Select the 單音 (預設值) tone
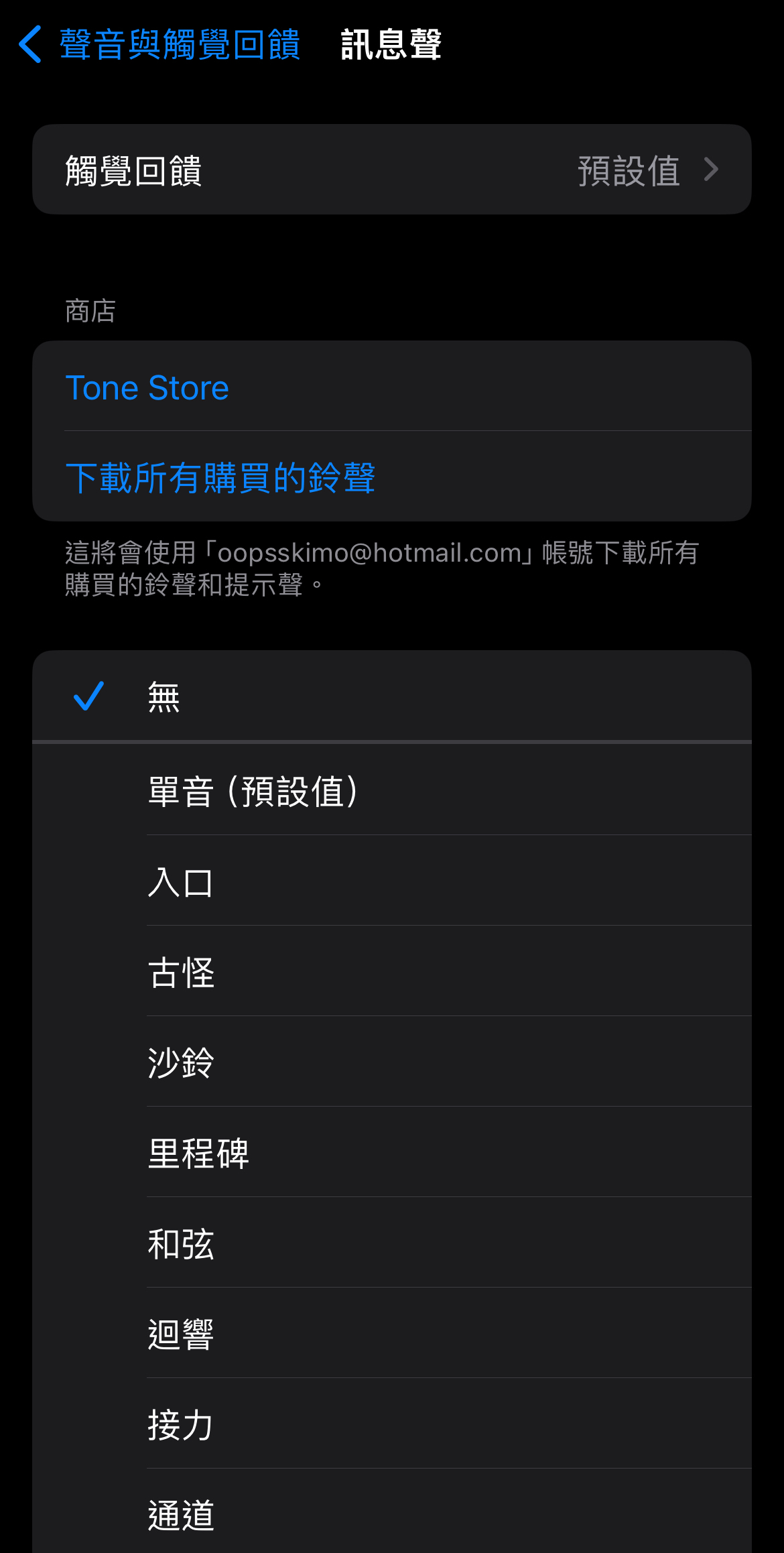 coord(391,791)
